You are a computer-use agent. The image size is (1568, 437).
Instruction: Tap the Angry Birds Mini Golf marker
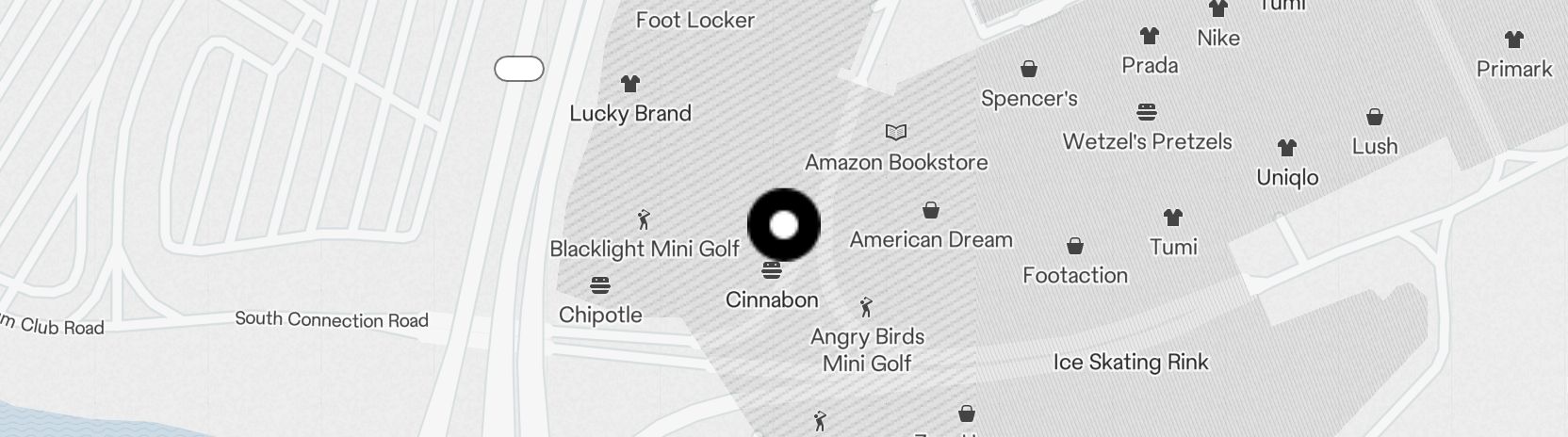point(866,308)
